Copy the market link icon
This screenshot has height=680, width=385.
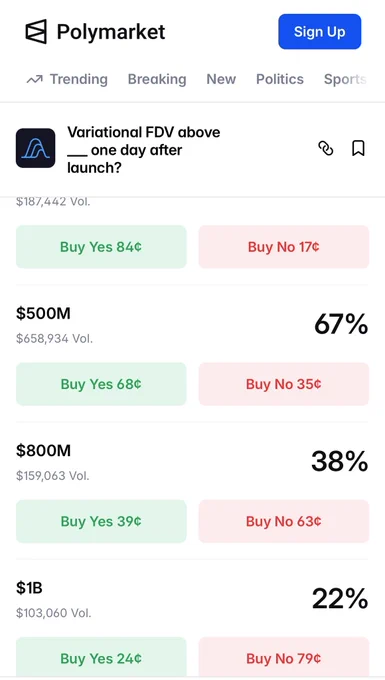pos(326,149)
